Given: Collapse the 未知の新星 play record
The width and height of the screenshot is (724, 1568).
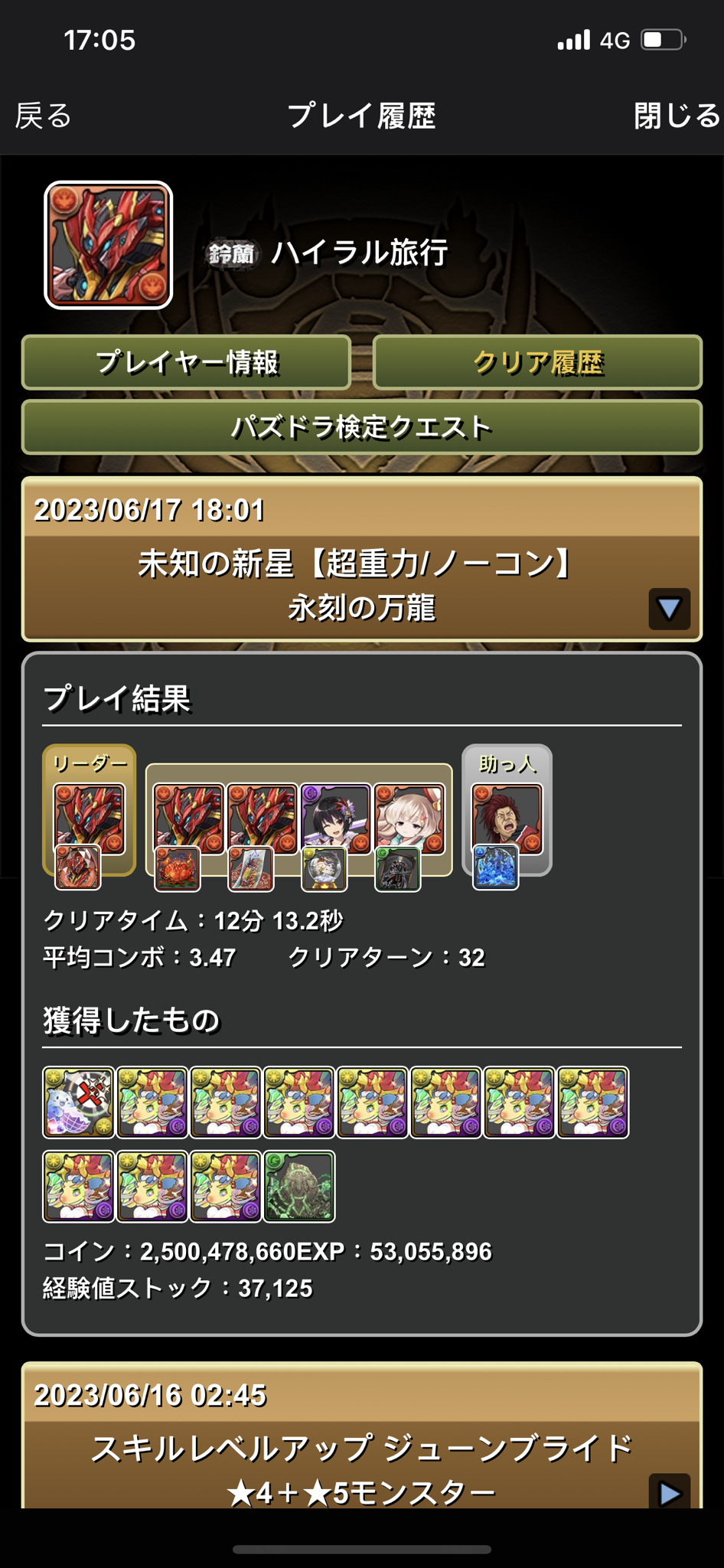Looking at the screenshot, I should [x=669, y=609].
